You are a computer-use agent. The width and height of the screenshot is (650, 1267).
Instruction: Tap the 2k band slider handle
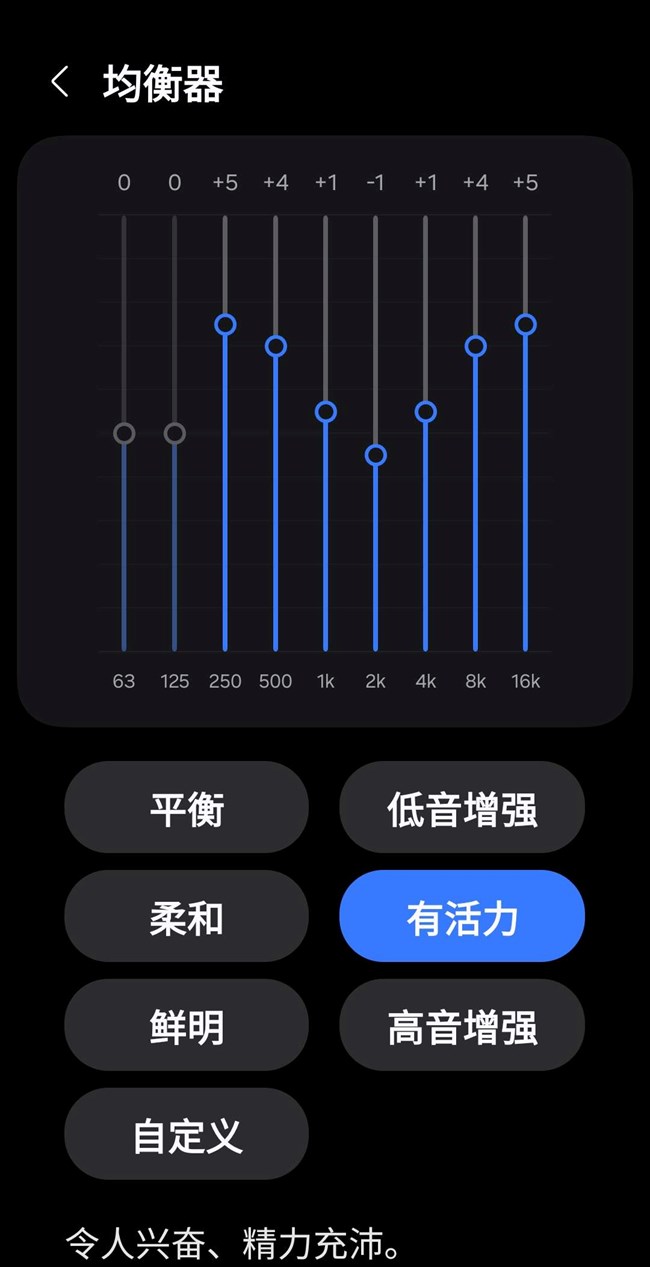pos(376,455)
